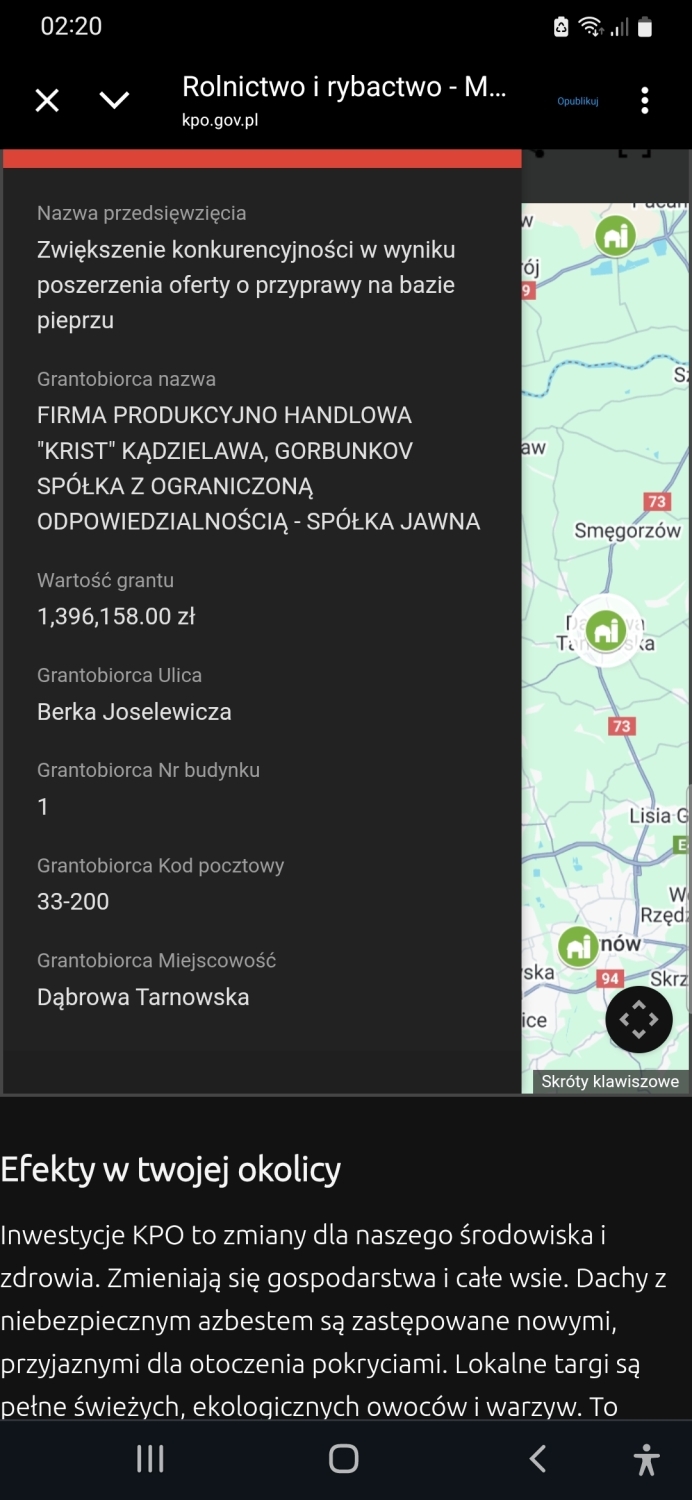Tap the Opublikuj button
The image size is (692, 1500).
[578, 101]
